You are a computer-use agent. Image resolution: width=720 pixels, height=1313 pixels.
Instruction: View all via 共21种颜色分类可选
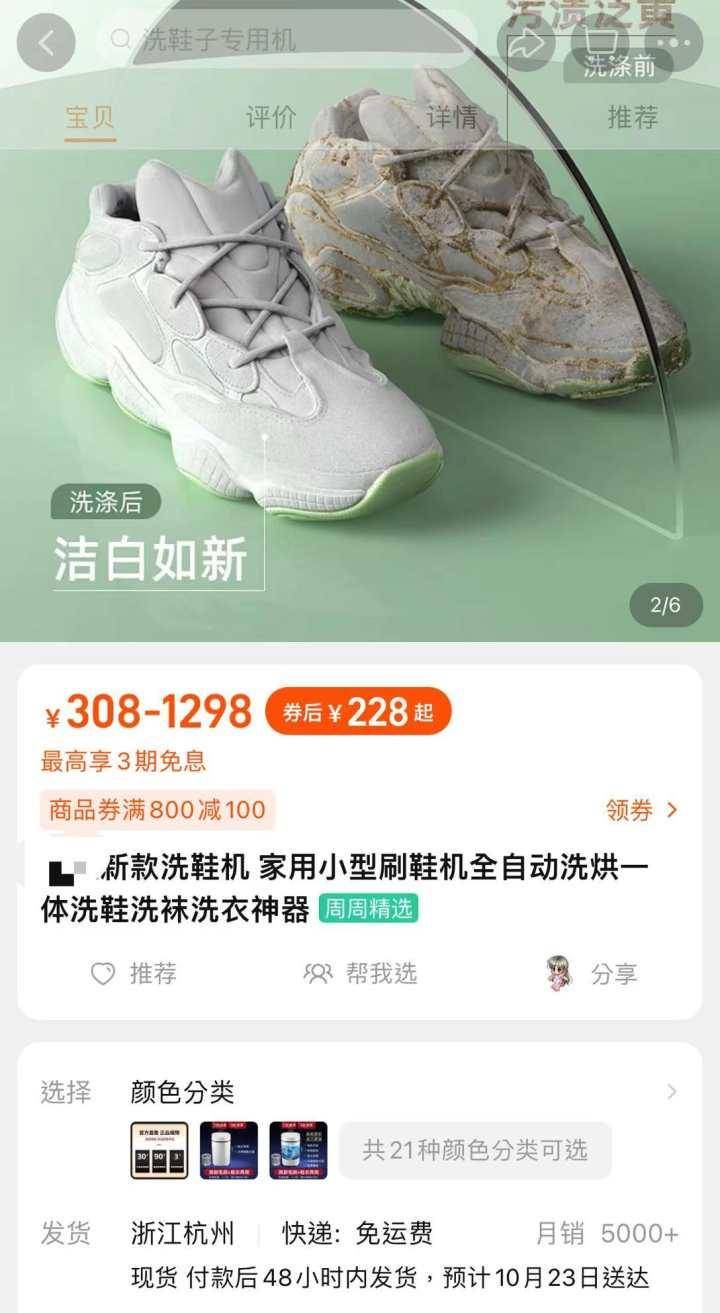click(x=475, y=1150)
